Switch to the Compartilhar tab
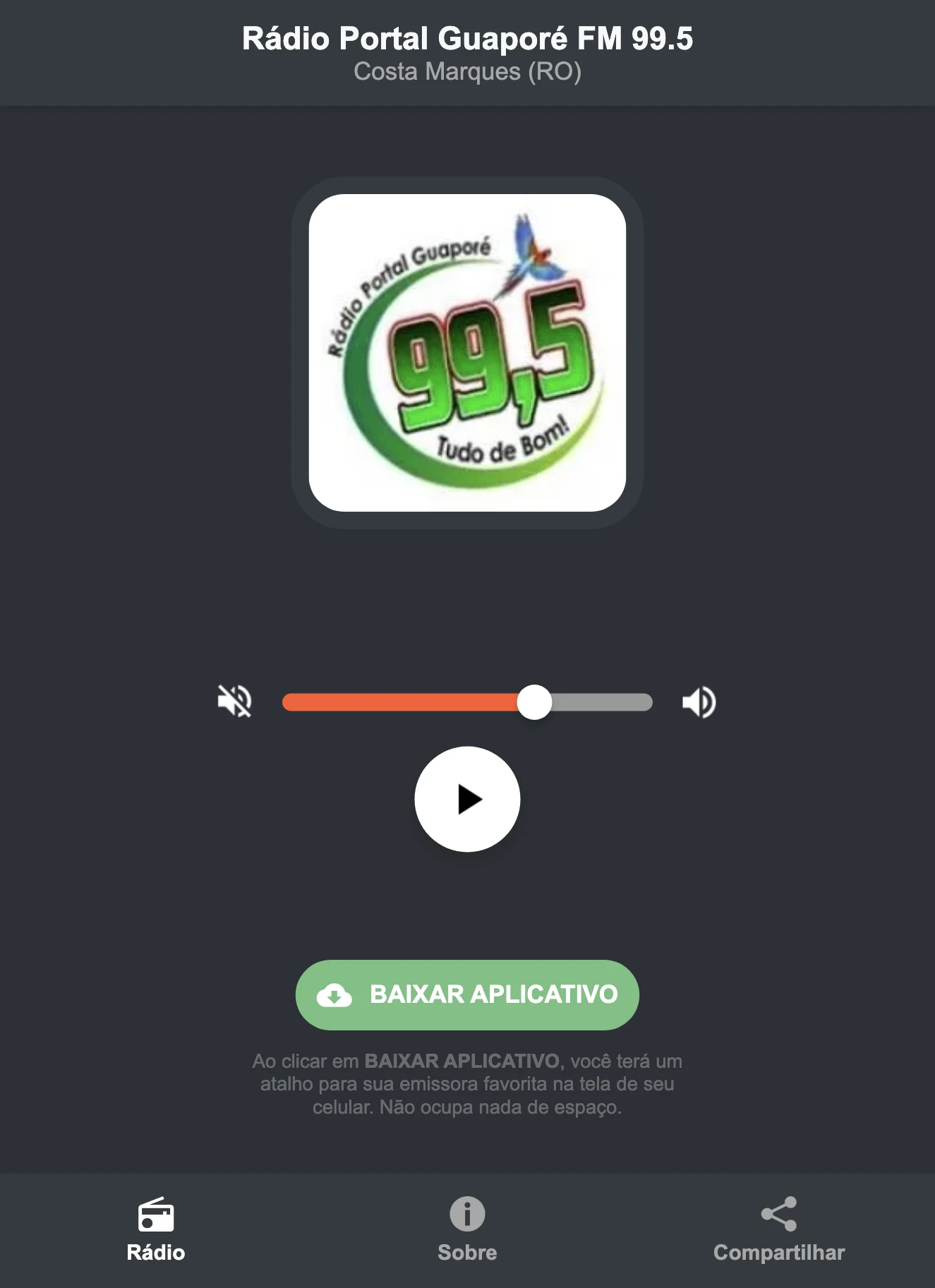This screenshot has width=935, height=1288. point(779,1247)
